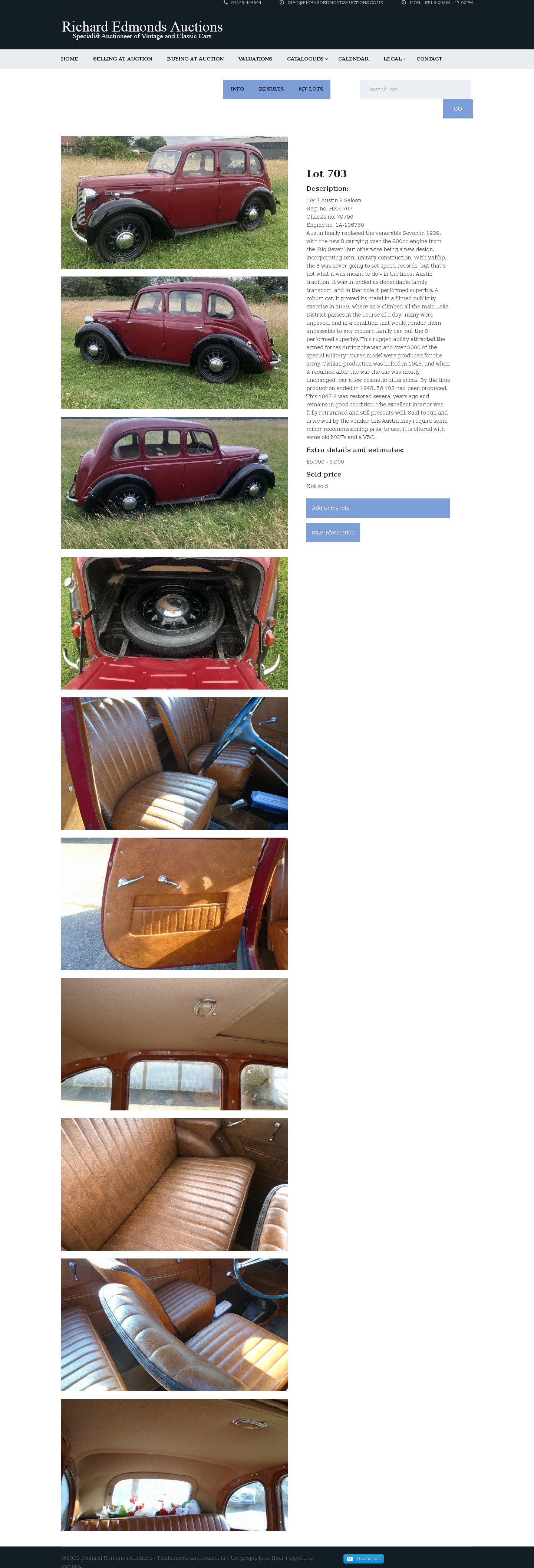The width and height of the screenshot is (534, 1568).
Task: Email info@richardedmondsauctions.co.uk from the header
Action: 335,3
